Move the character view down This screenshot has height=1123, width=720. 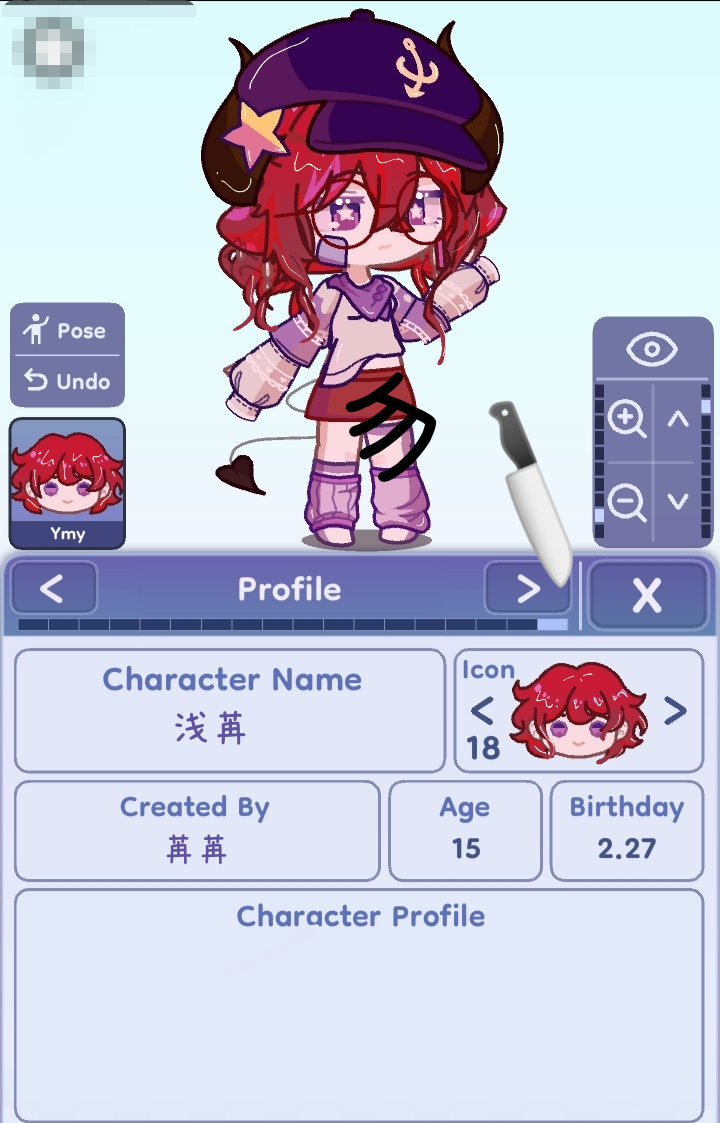pyautogui.click(x=678, y=501)
